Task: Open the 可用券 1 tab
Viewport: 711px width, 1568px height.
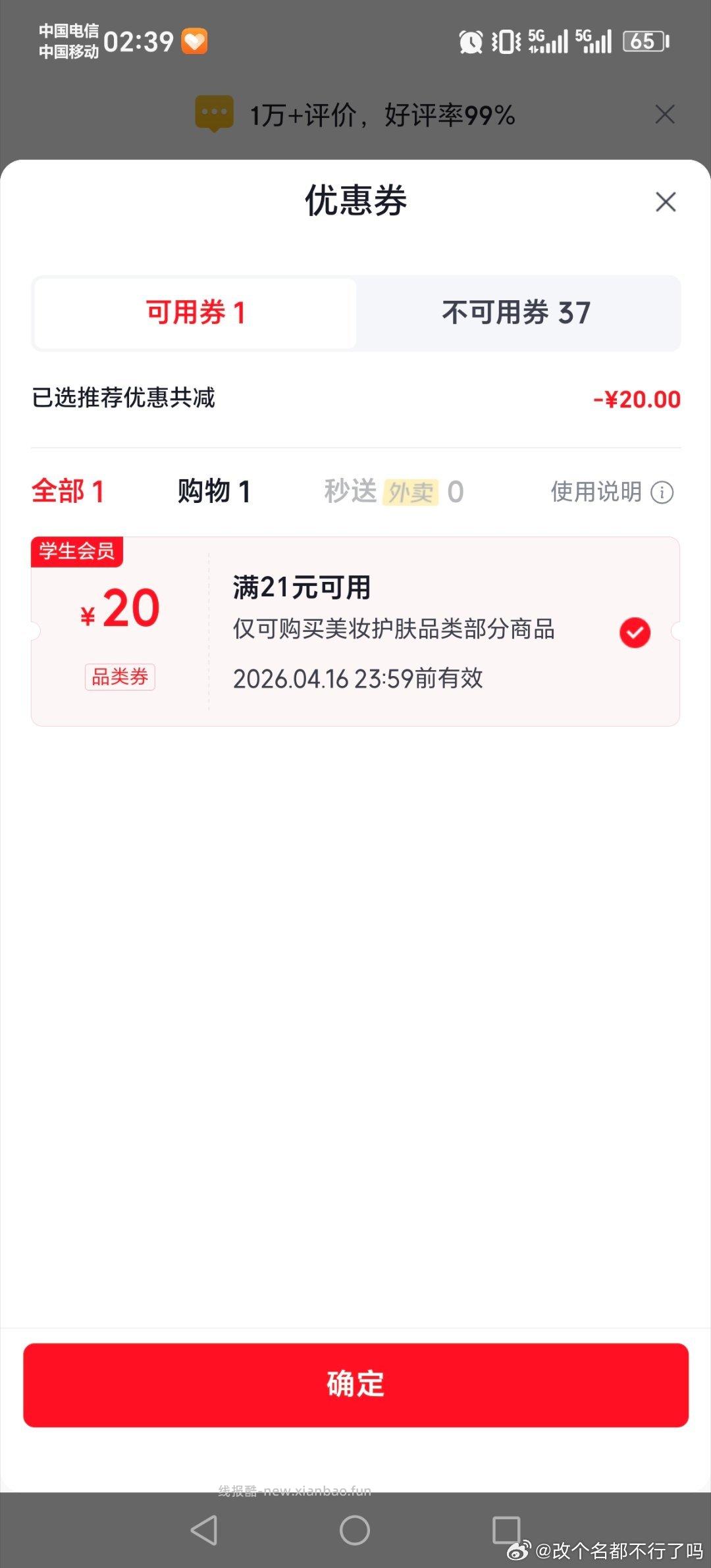Action: click(x=193, y=313)
